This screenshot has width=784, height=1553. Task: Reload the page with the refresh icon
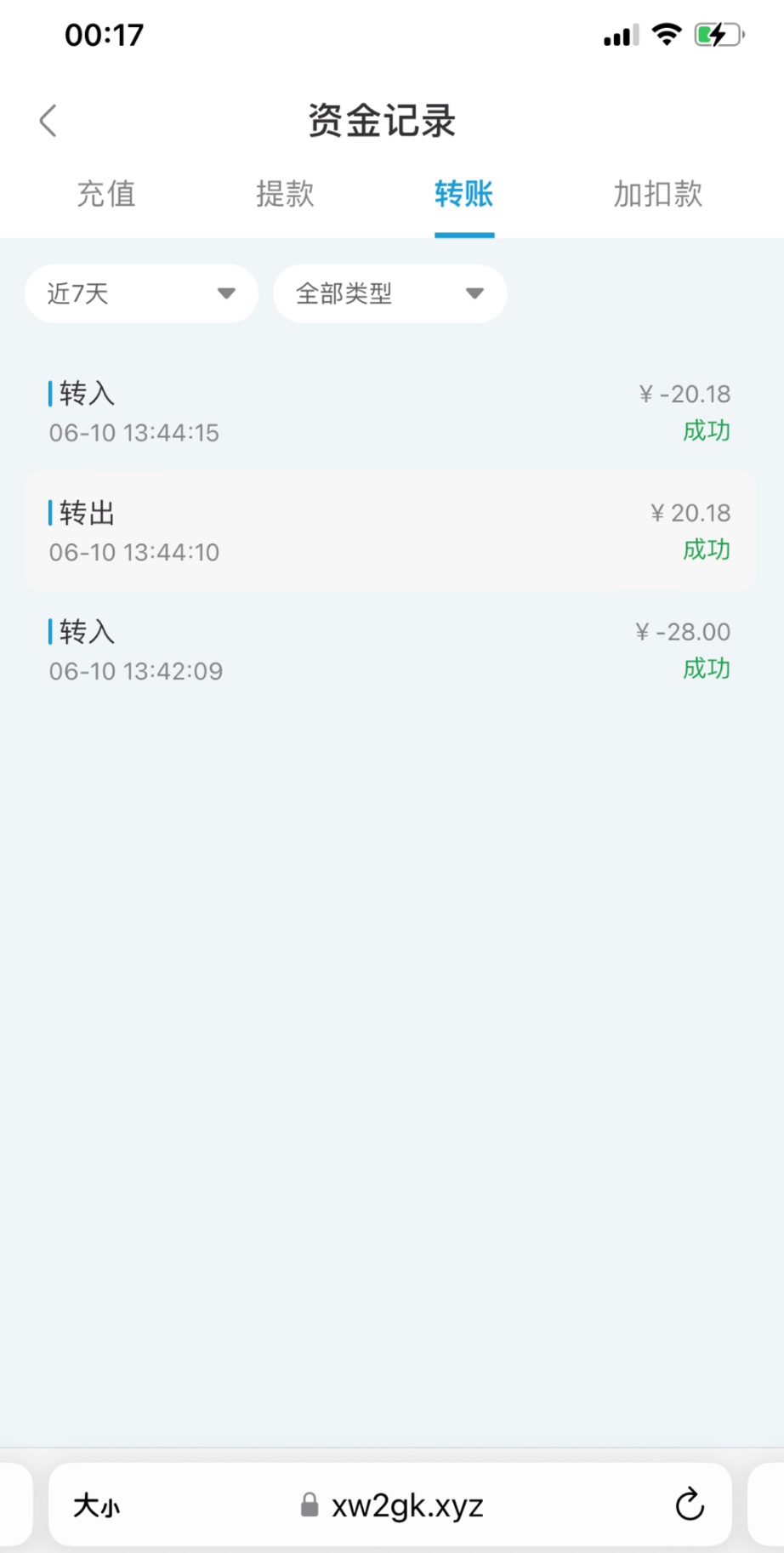click(690, 1505)
